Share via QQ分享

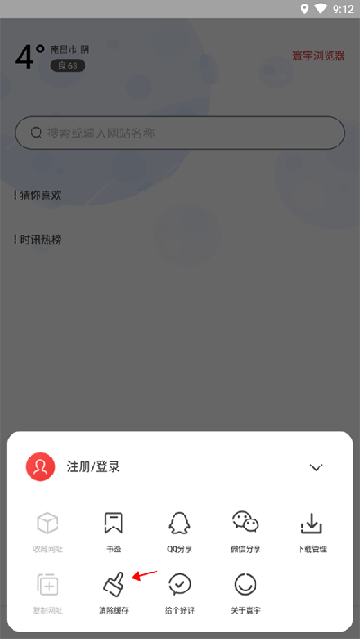pos(179,531)
